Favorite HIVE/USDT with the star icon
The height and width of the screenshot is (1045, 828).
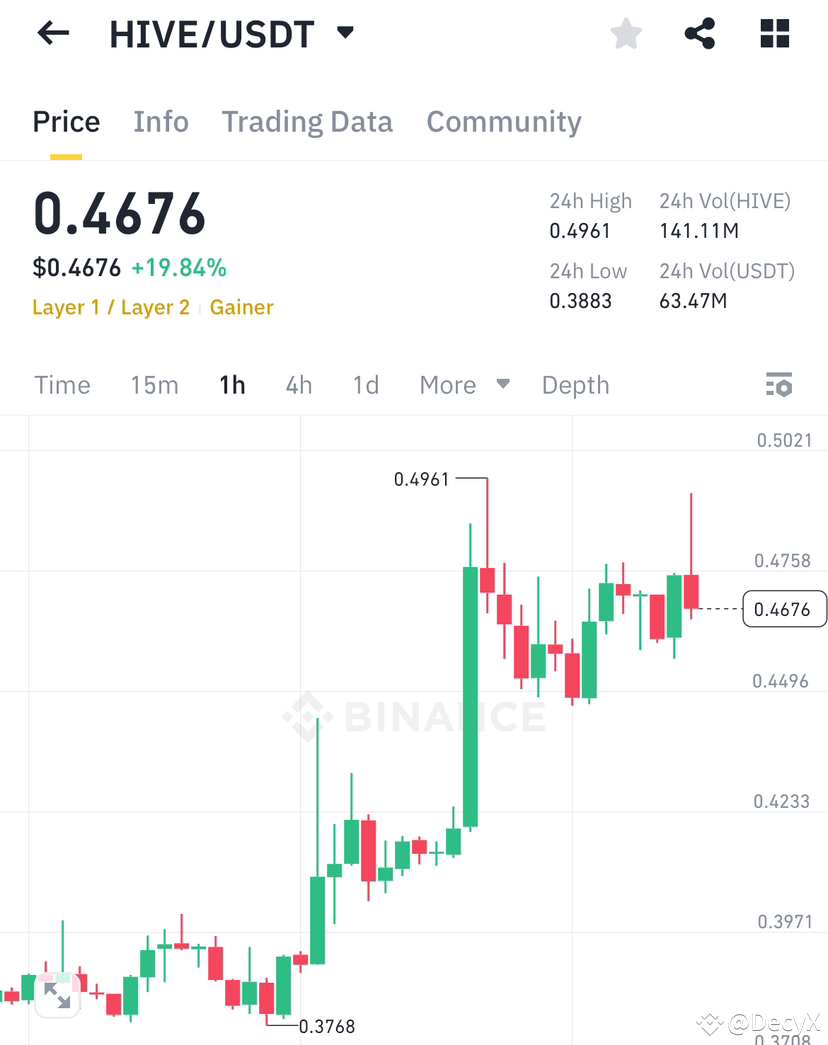pos(625,33)
